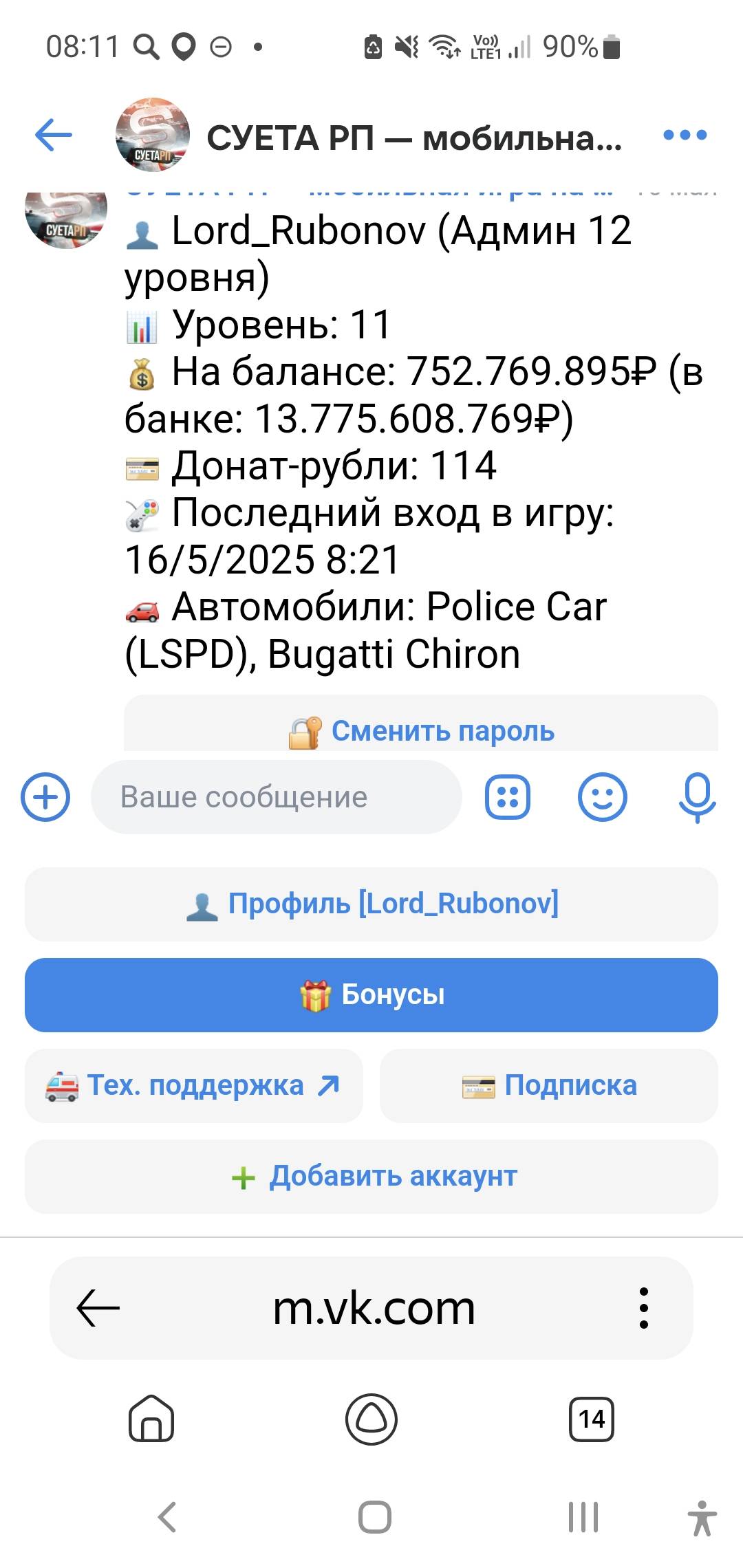Screen dimensions: 743x1568
Task: Record a voice message
Action: click(x=696, y=797)
